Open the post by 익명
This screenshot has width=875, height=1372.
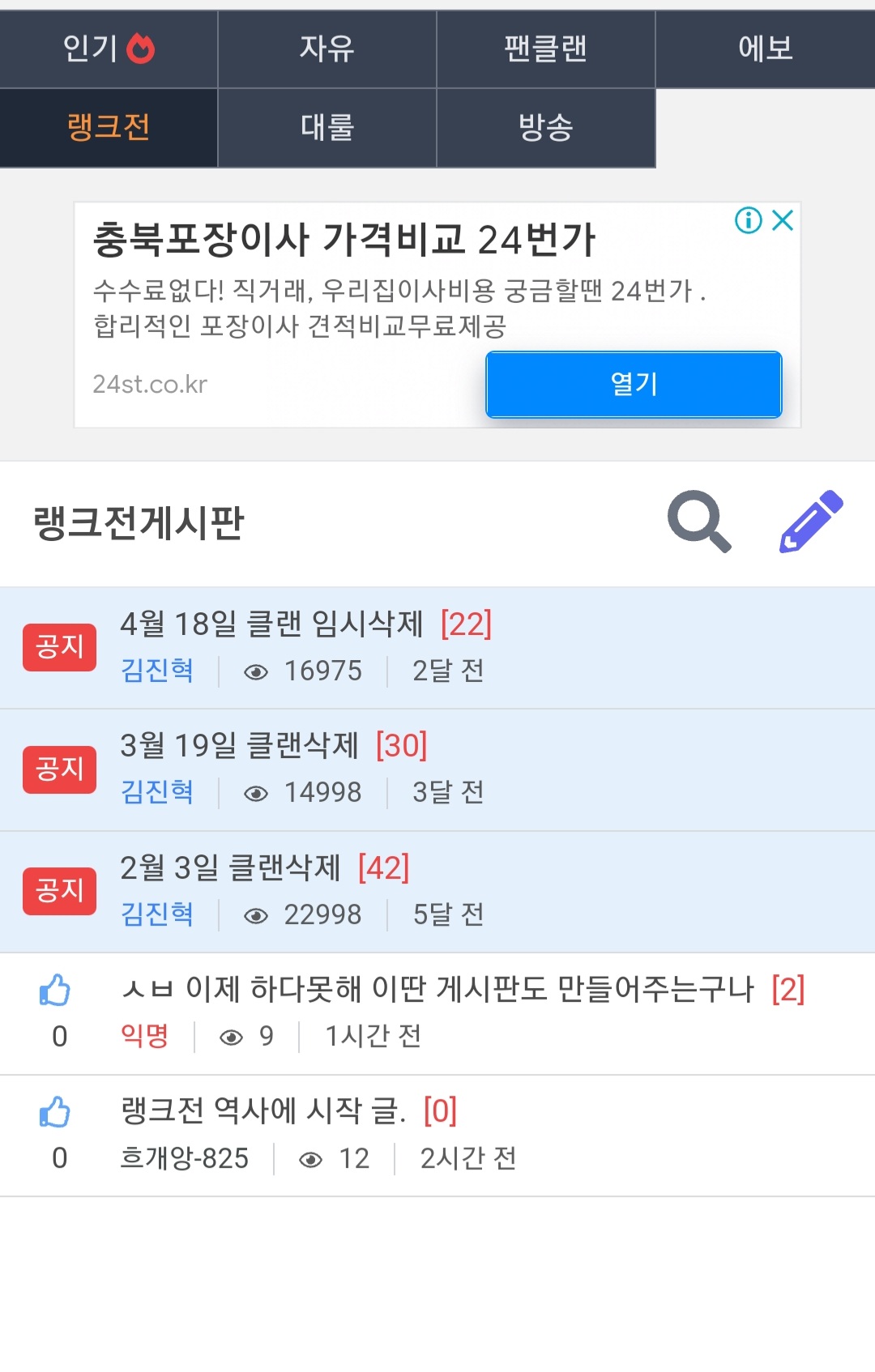tap(437, 990)
